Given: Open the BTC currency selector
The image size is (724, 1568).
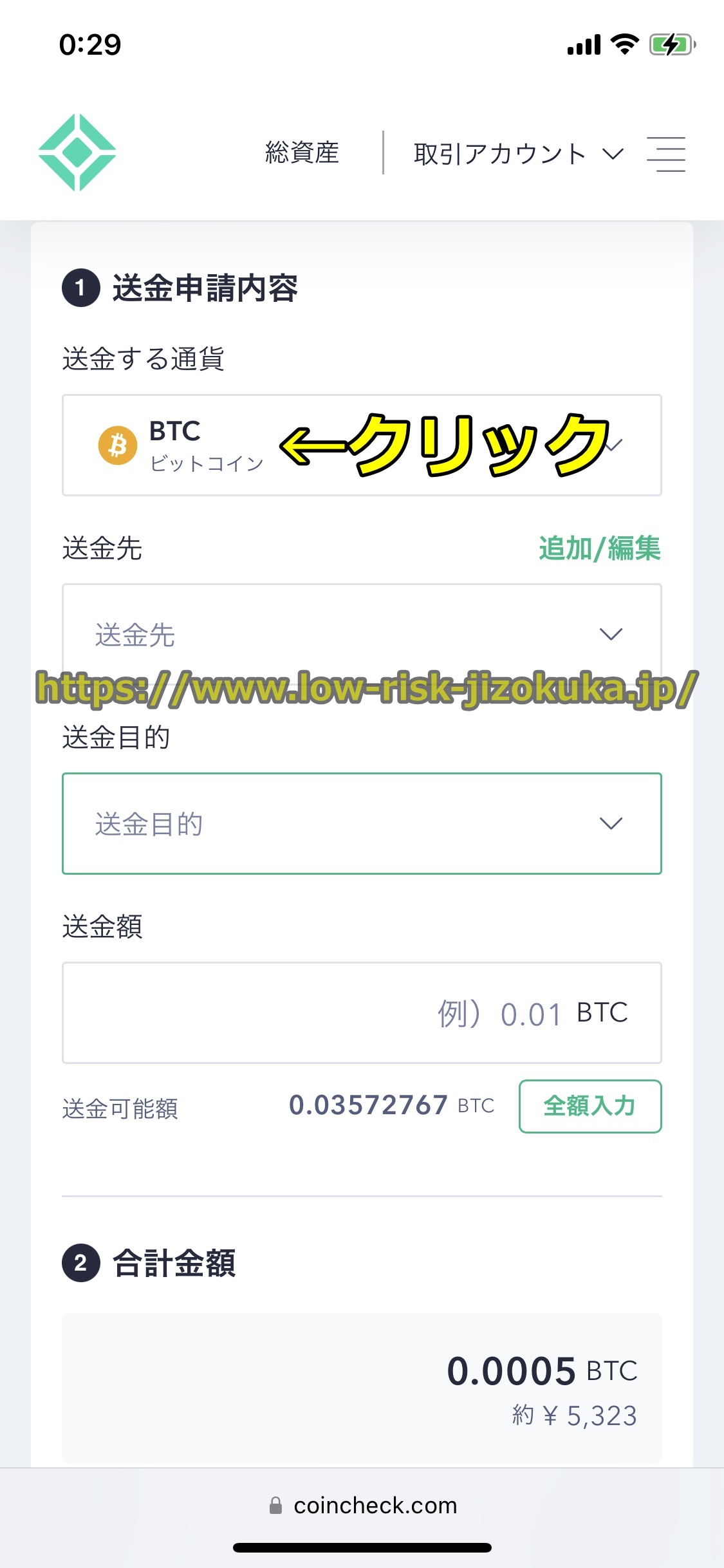Looking at the screenshot, I should pos(361,445).
